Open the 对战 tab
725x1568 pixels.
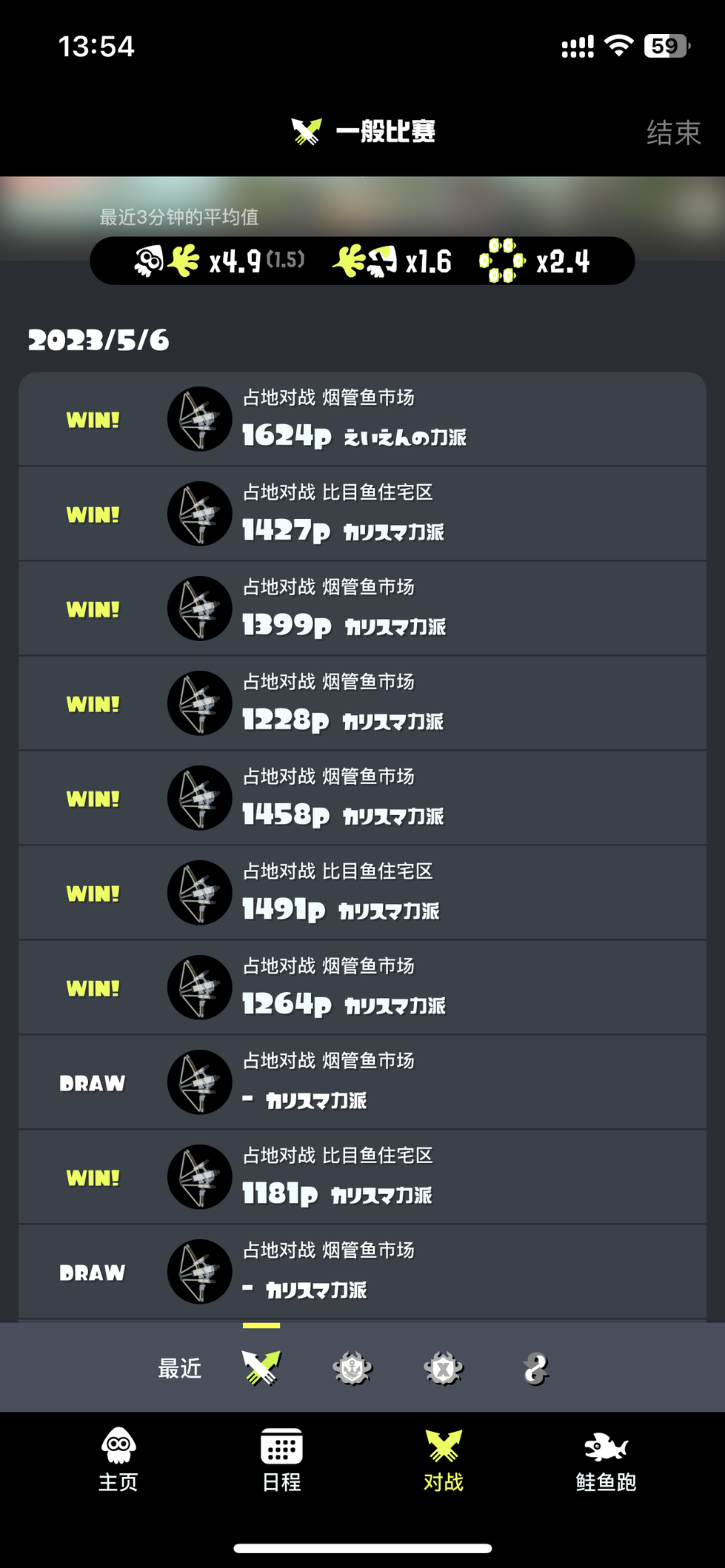click(444, 1460)
